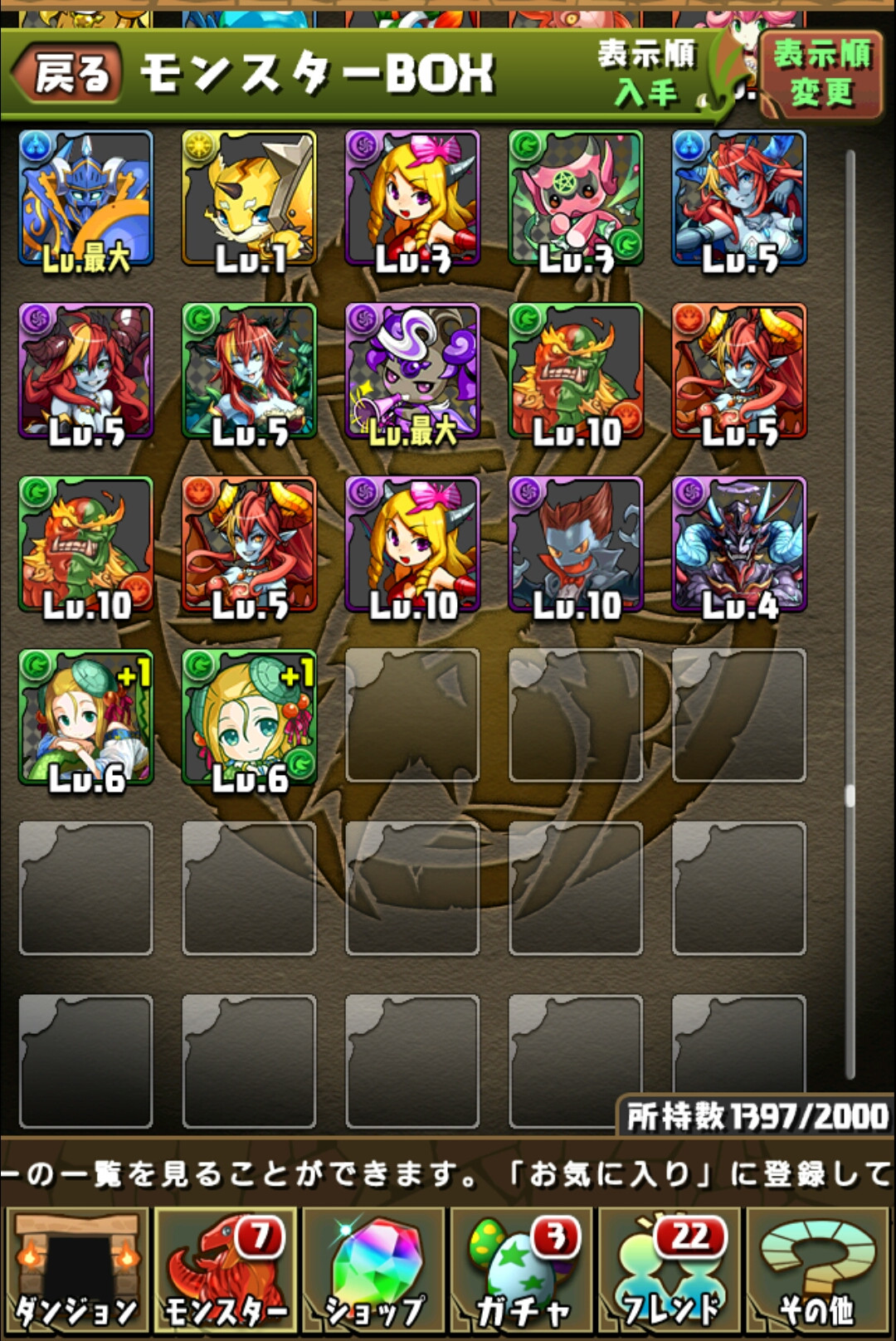This screenshot has width=896, height=1341.
Task: Open the フレンド tab
Action: [670, 1271]
